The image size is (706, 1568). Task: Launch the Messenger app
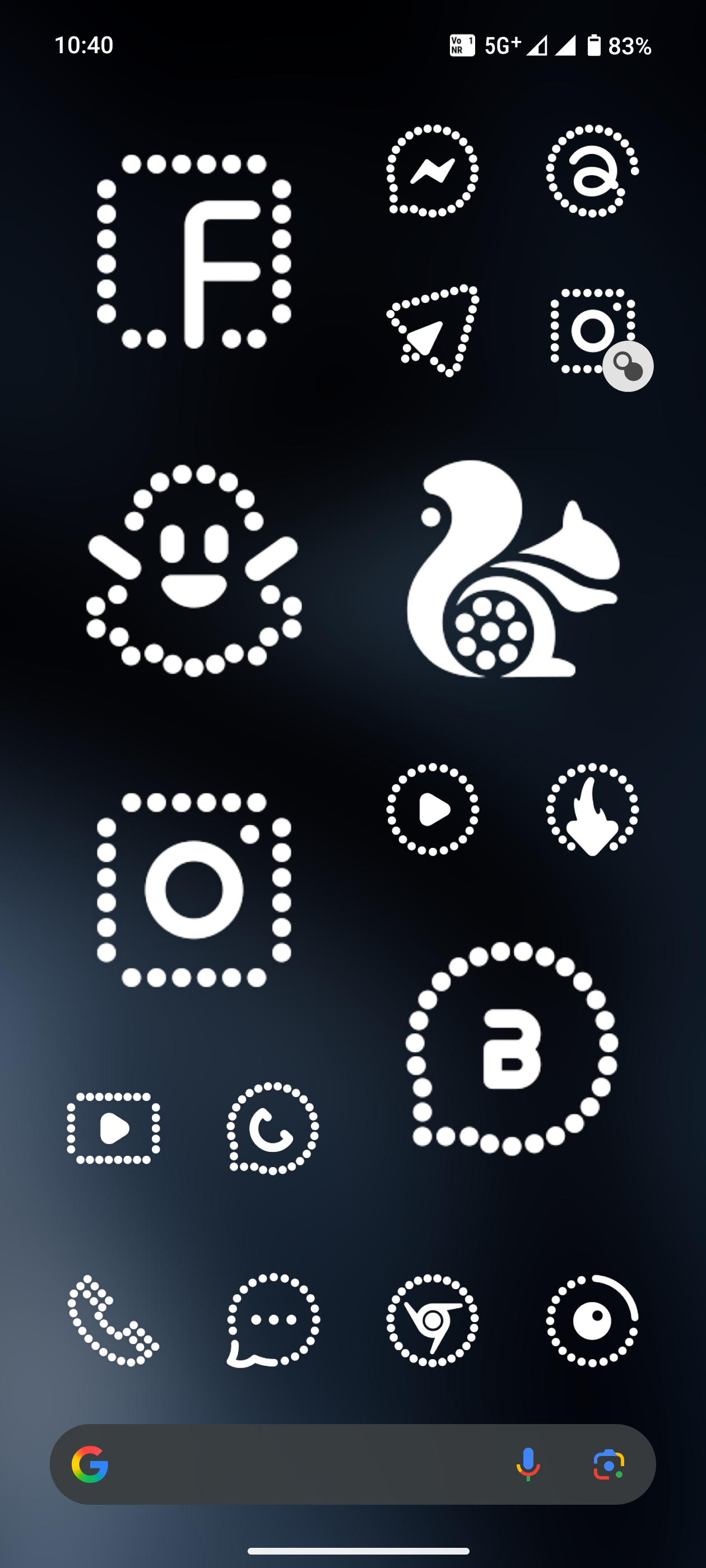433,171
